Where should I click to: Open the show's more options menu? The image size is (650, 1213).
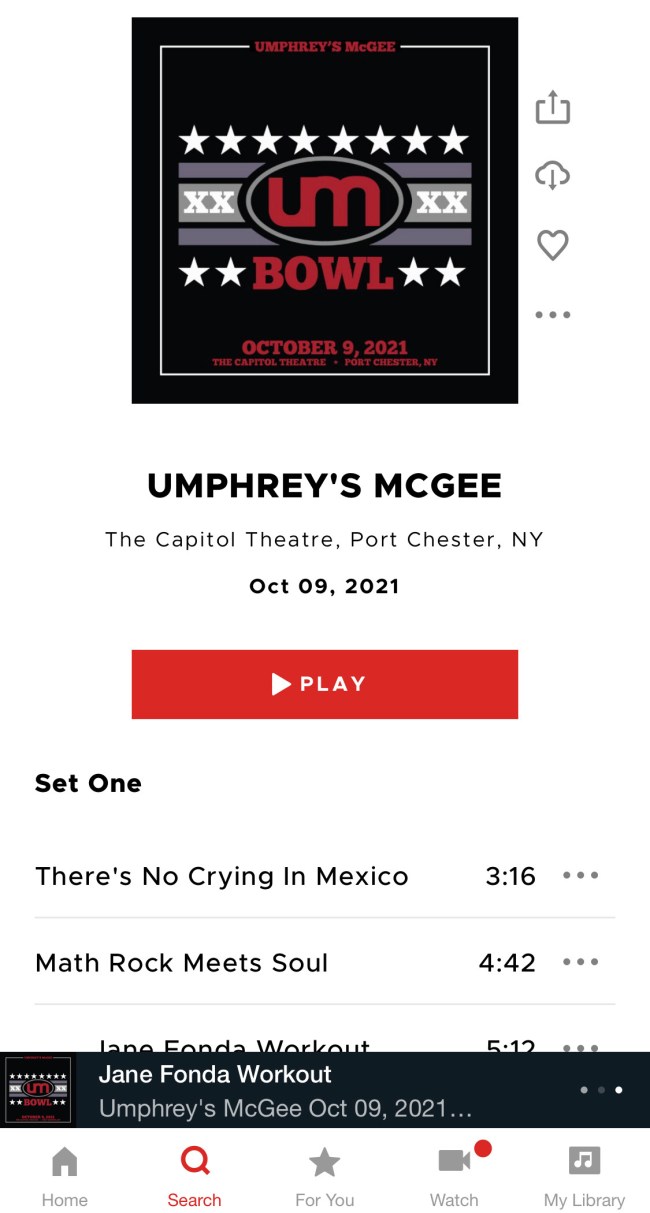point(552,314)
